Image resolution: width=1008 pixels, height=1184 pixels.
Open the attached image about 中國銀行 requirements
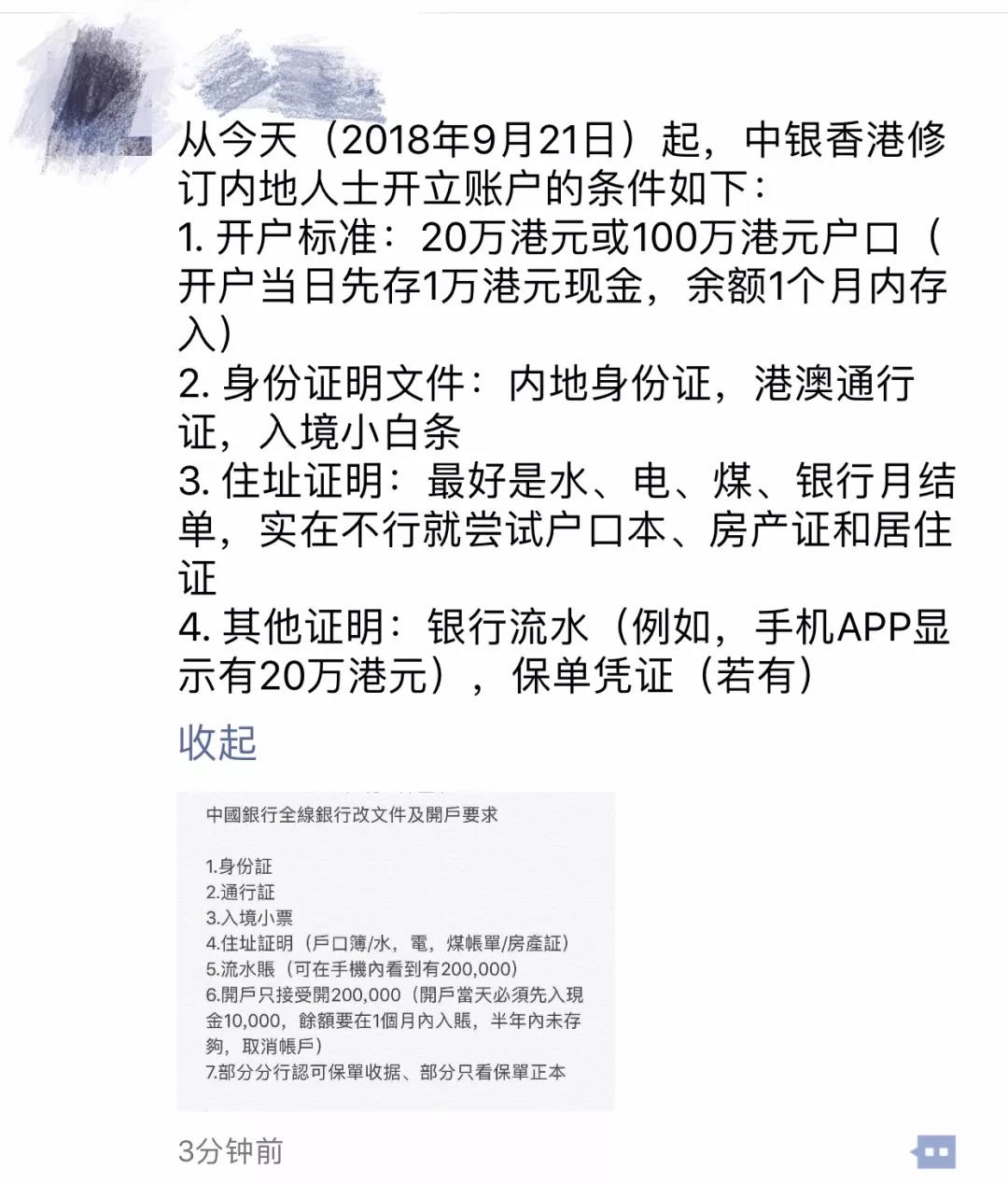pos(396,951)
